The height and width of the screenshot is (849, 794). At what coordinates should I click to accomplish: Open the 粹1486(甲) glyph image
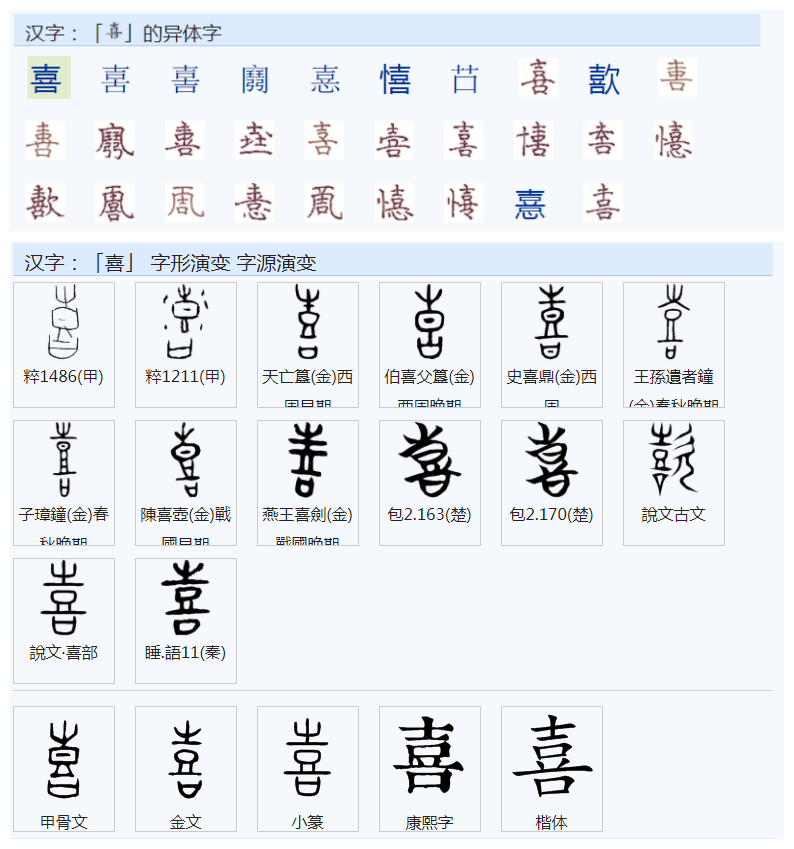pyautogui.click(x=64, y=328)
